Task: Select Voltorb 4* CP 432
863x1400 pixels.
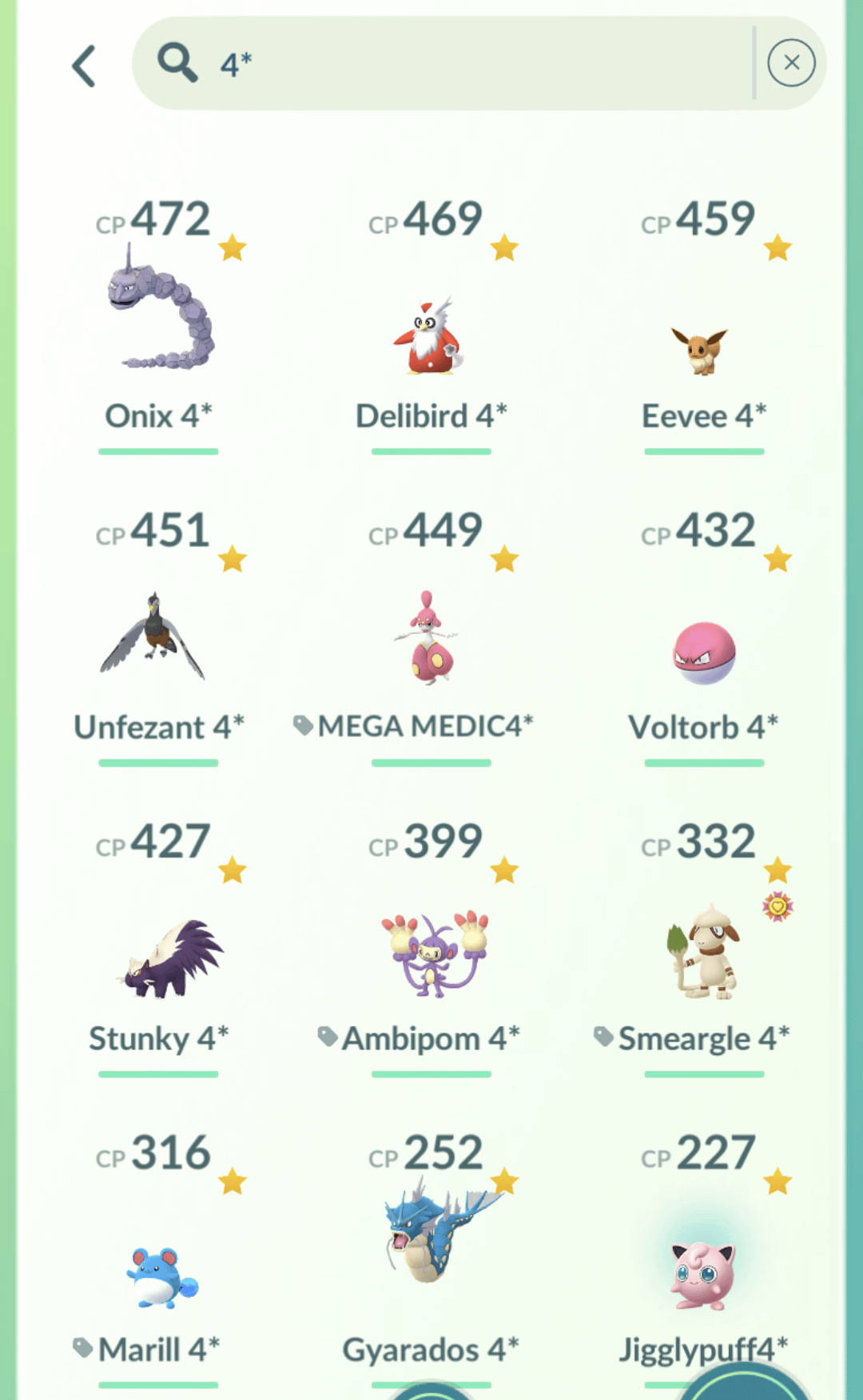Action: click(704, 652)
